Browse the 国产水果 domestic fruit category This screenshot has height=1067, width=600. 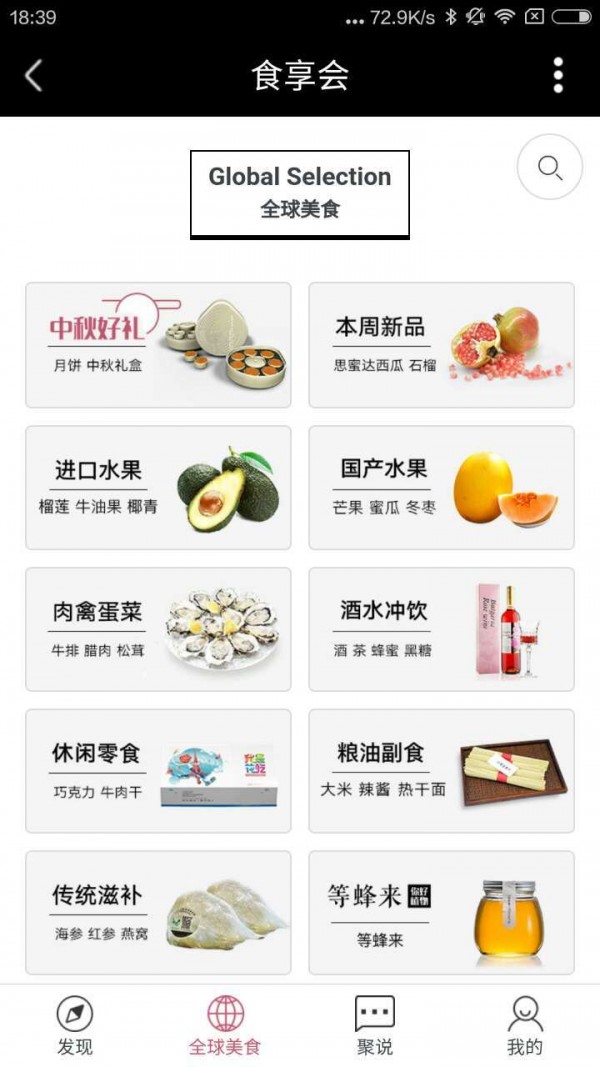coord(441,488)
